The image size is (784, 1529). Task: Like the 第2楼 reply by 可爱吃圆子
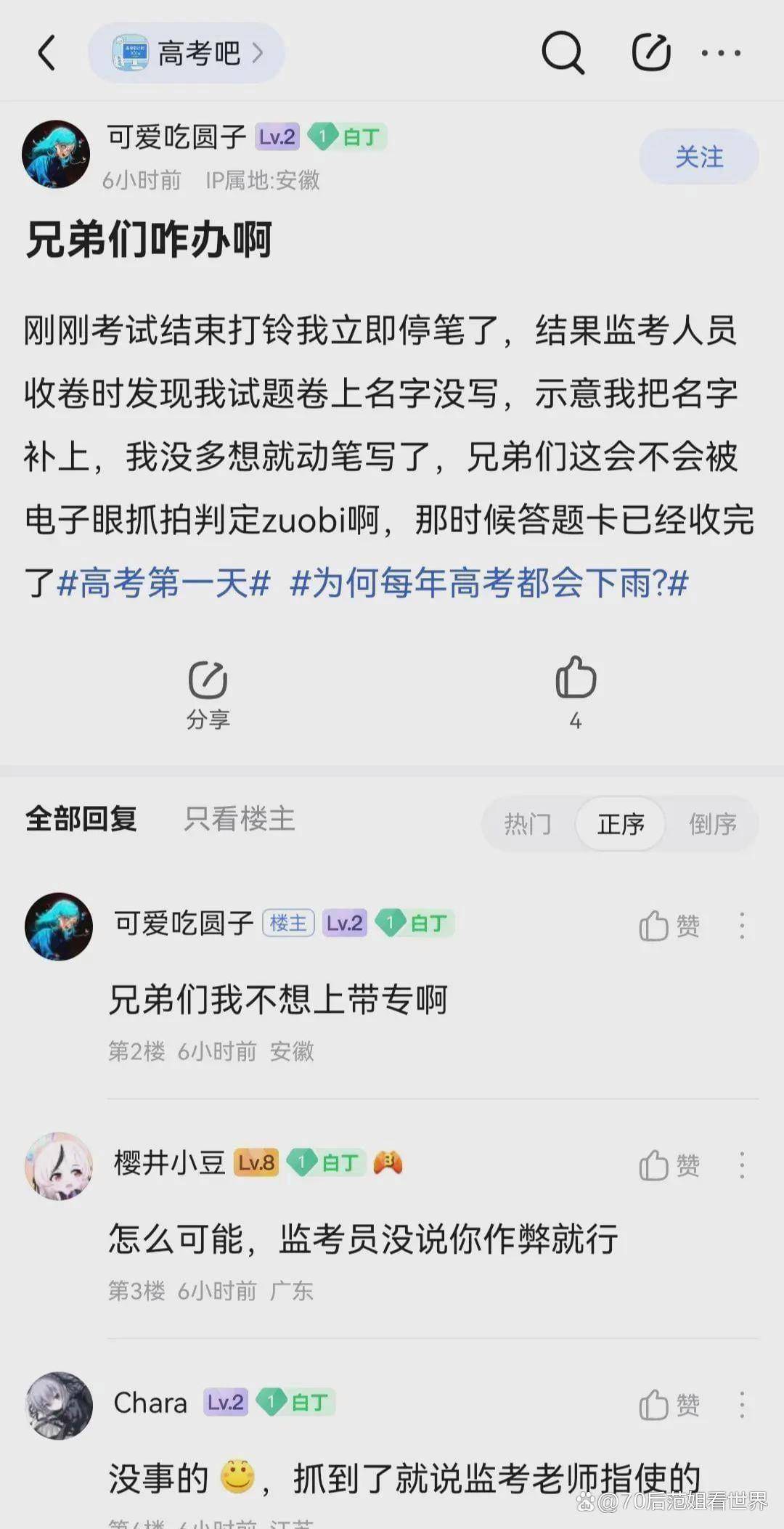click(x=669, y=926)
